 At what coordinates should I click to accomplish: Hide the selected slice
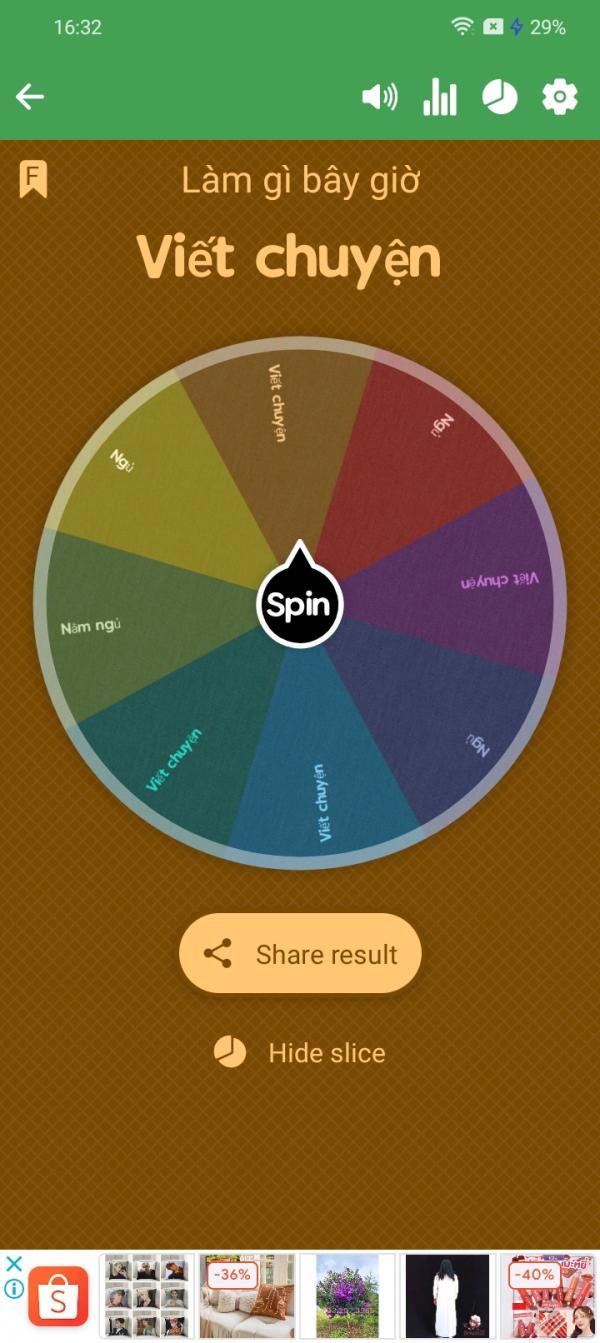tap(300, 1053)
